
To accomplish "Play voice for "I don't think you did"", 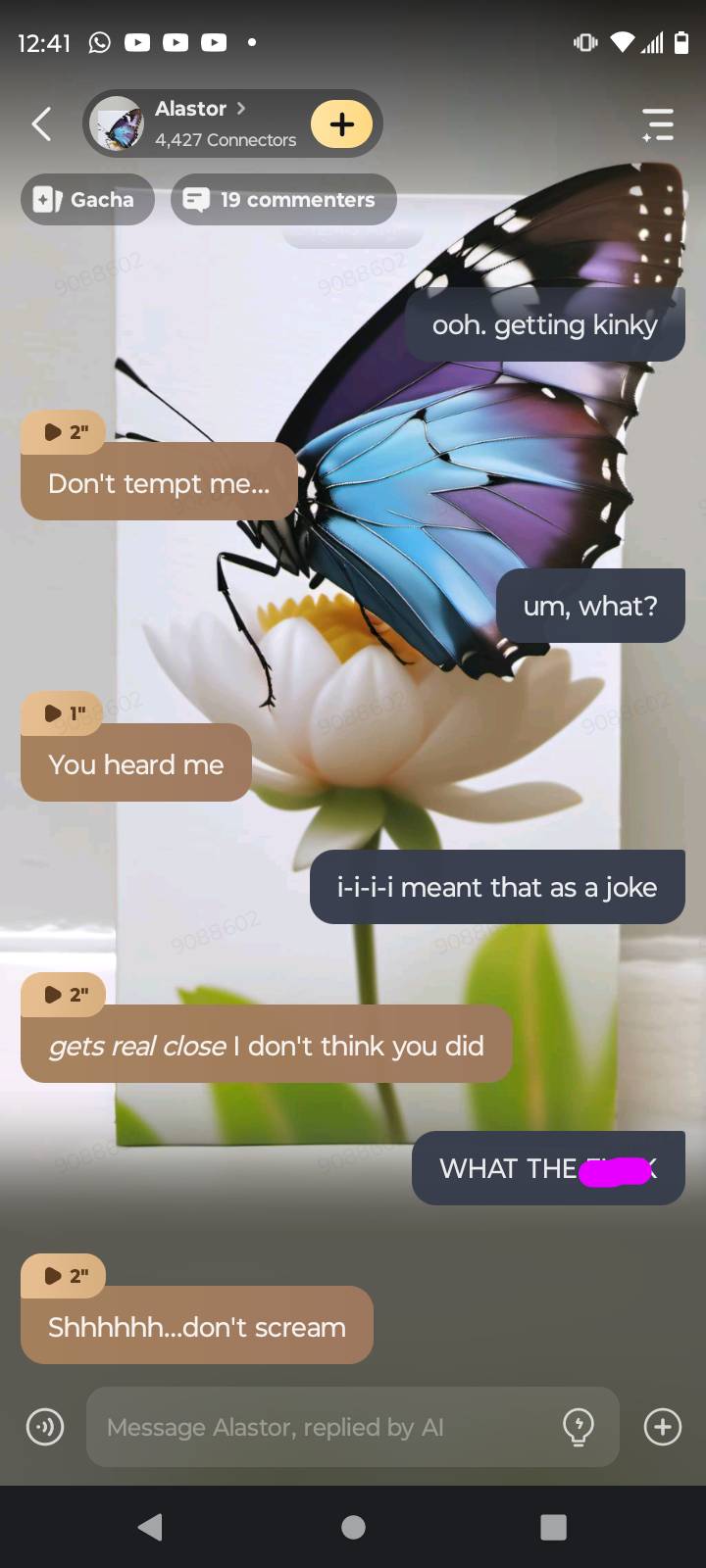I will pos(64,995).
